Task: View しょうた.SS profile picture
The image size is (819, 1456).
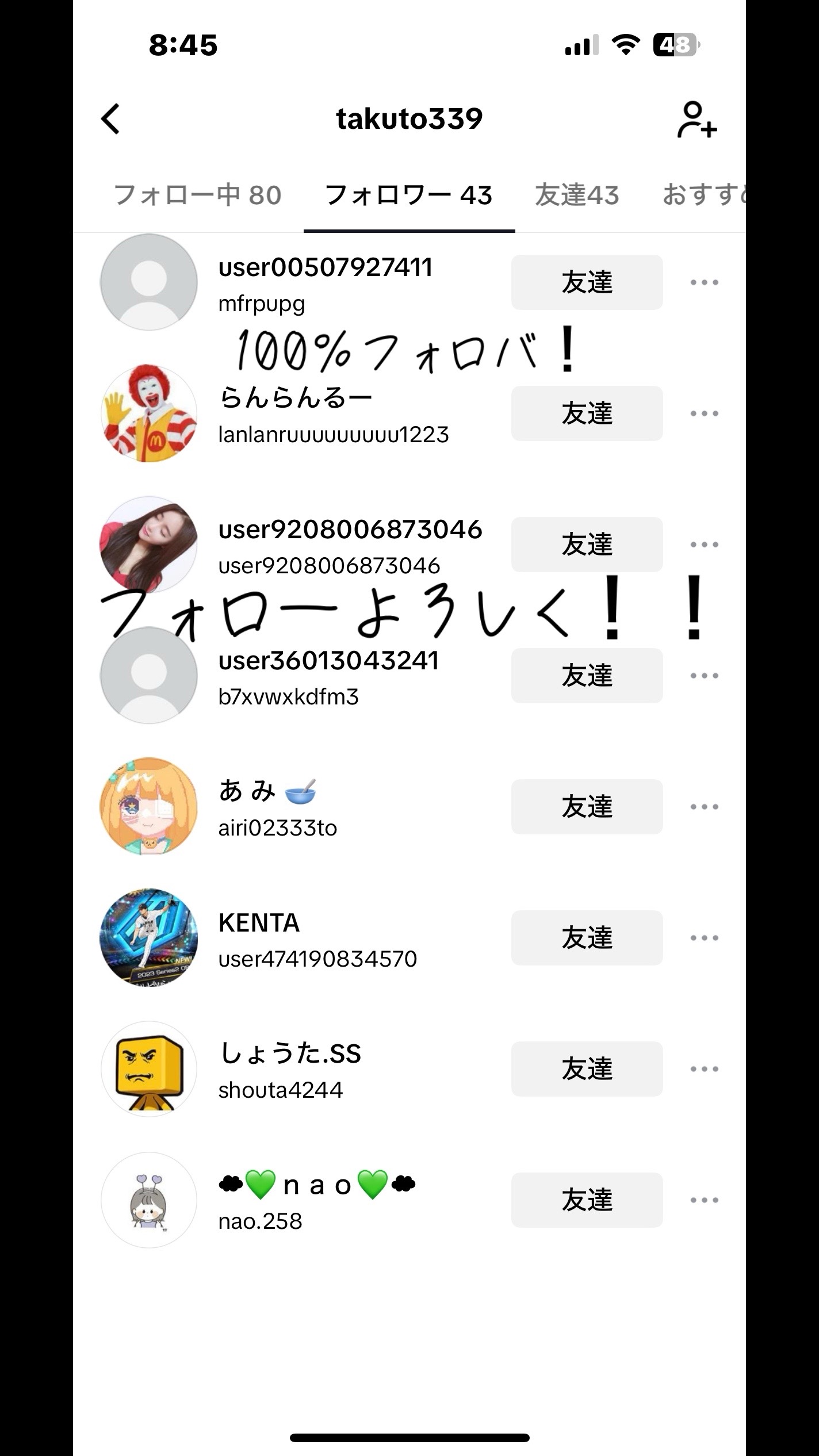Action: (x=149, y=1069)
